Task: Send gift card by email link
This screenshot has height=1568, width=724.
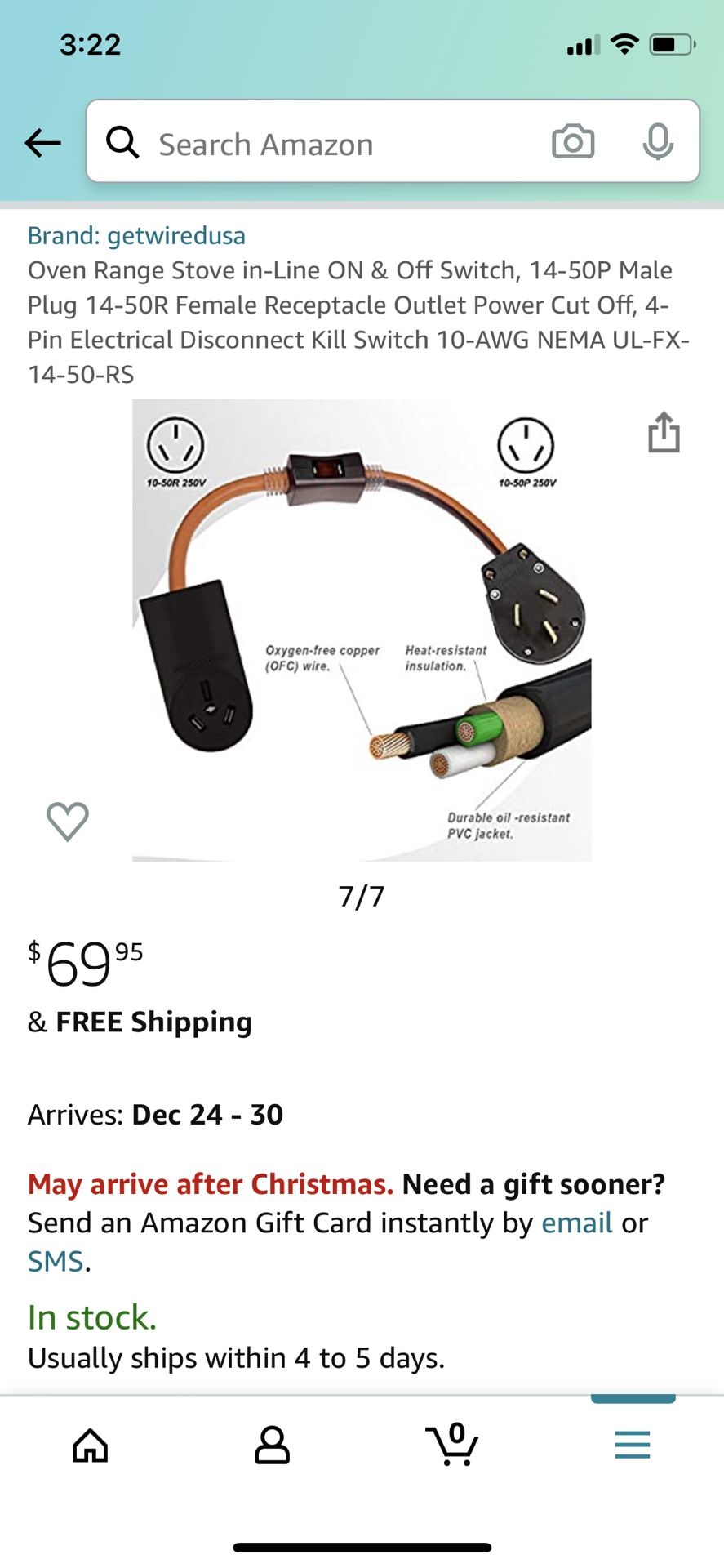Action: (577, 1223)
